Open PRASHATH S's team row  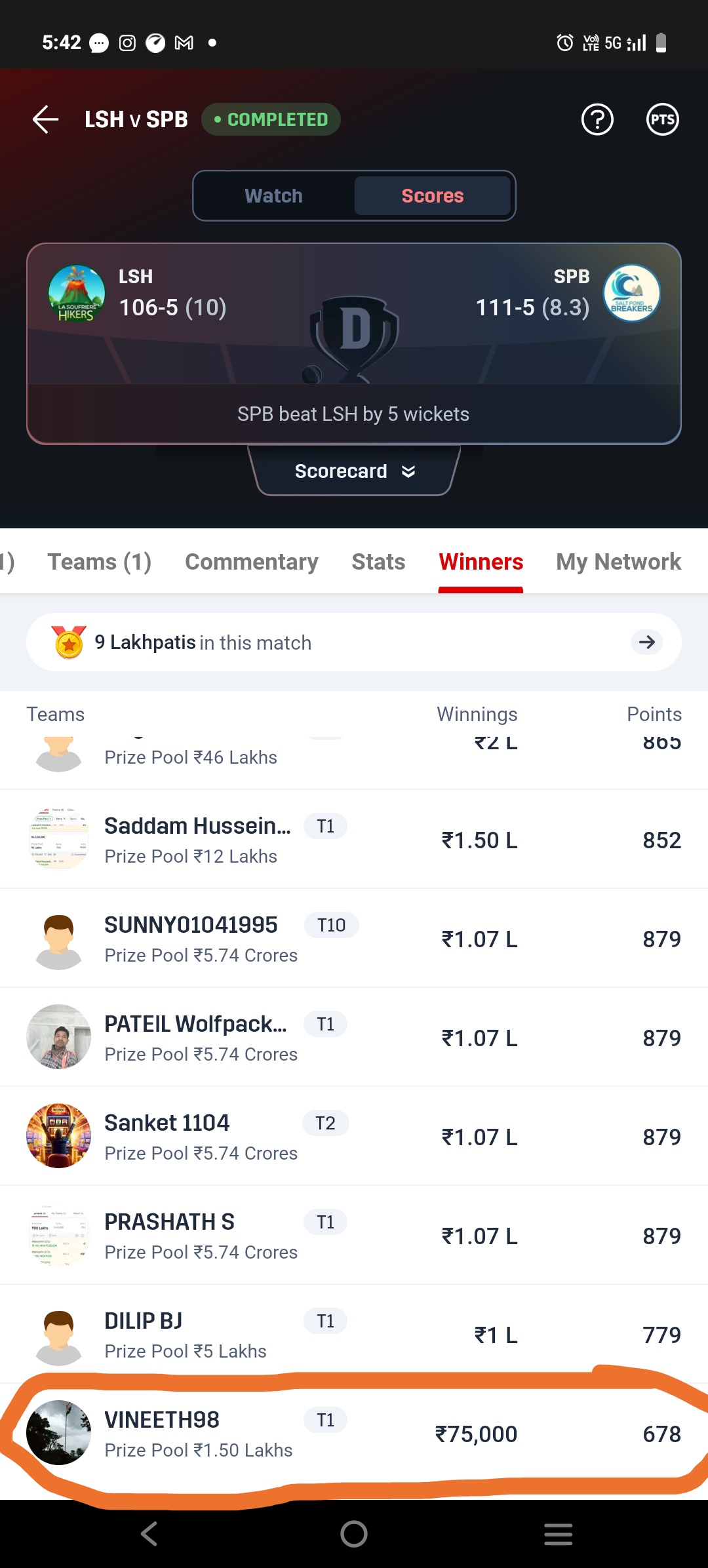click(354, 1236)
